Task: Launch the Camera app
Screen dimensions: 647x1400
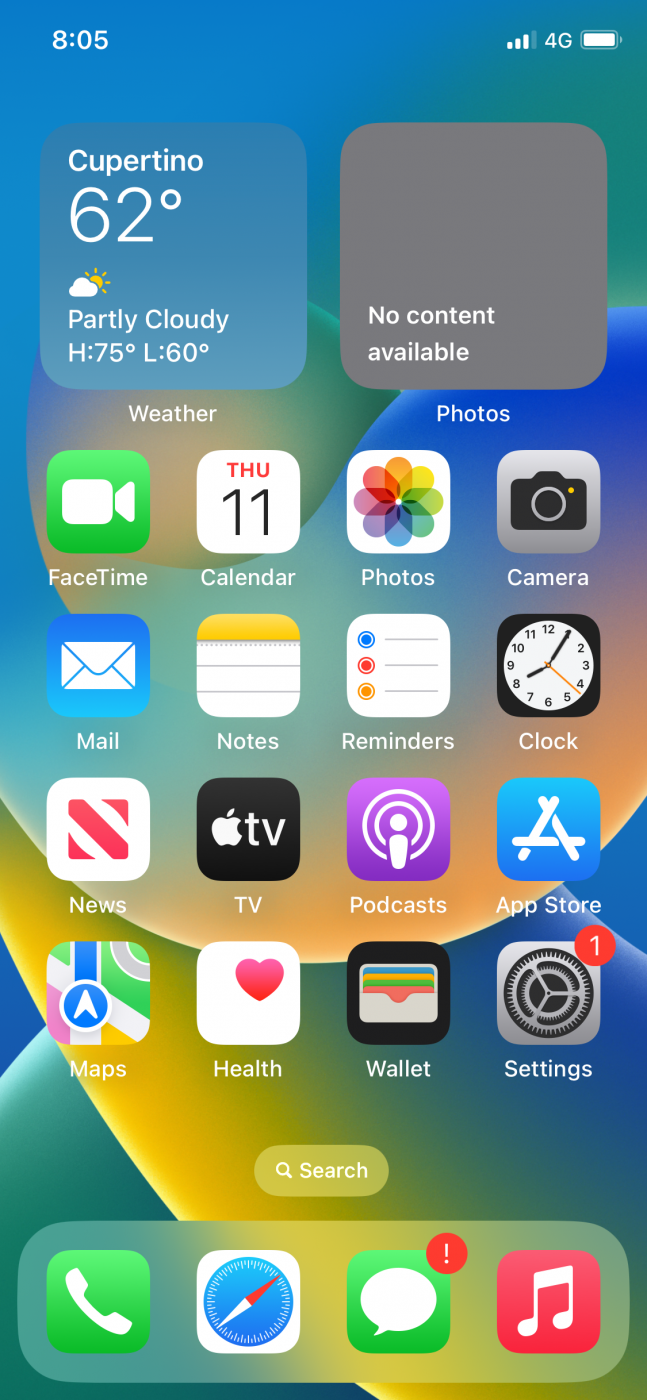Action: click(548, 502)
